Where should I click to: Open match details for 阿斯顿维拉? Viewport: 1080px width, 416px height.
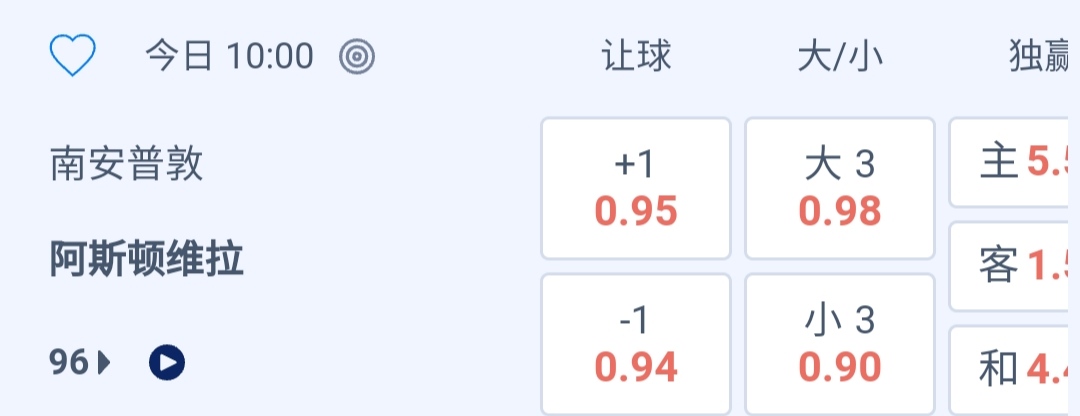click(x=147, y=261)
